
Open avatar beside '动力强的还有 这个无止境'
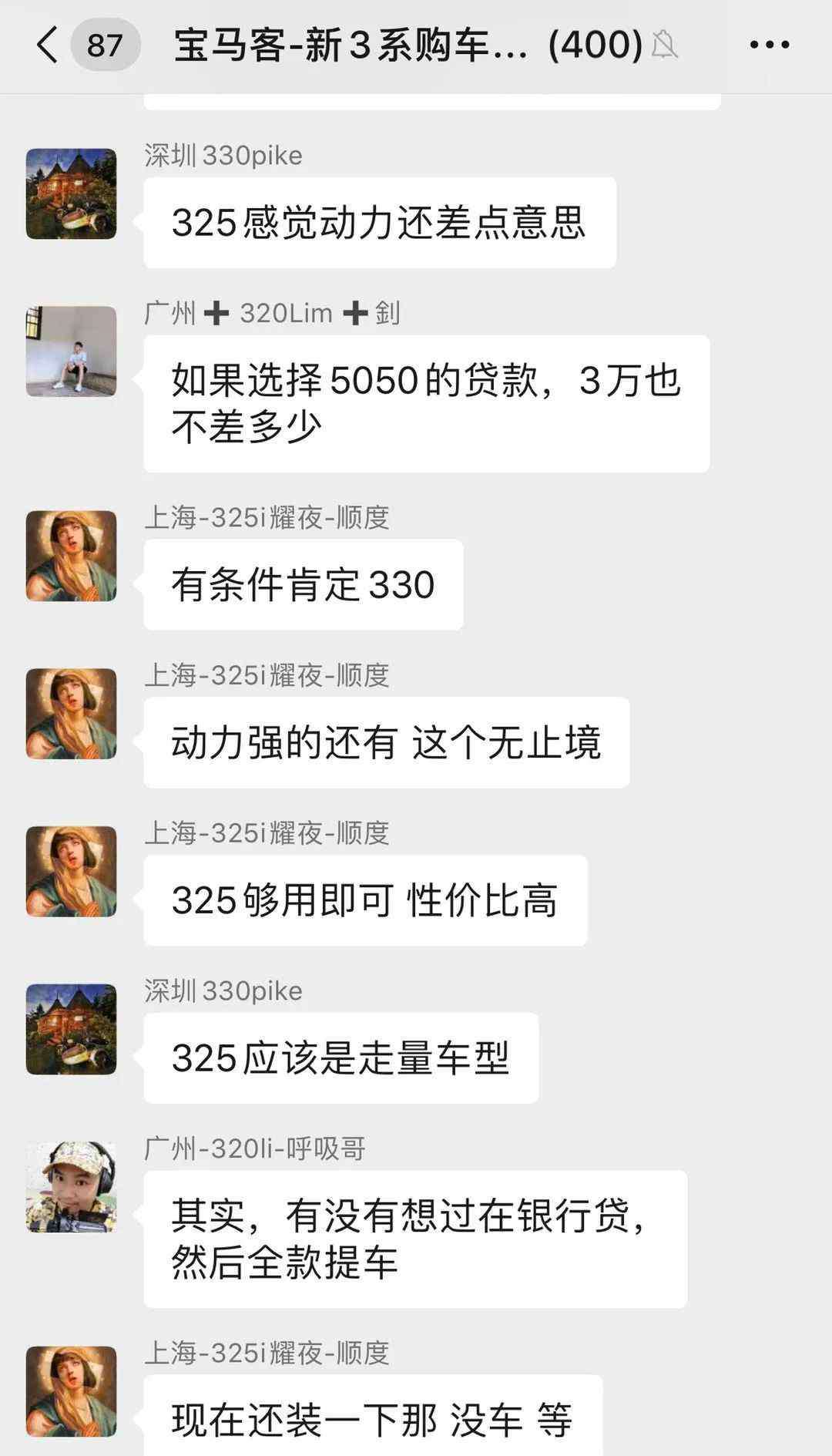click(x=72, y=714)
